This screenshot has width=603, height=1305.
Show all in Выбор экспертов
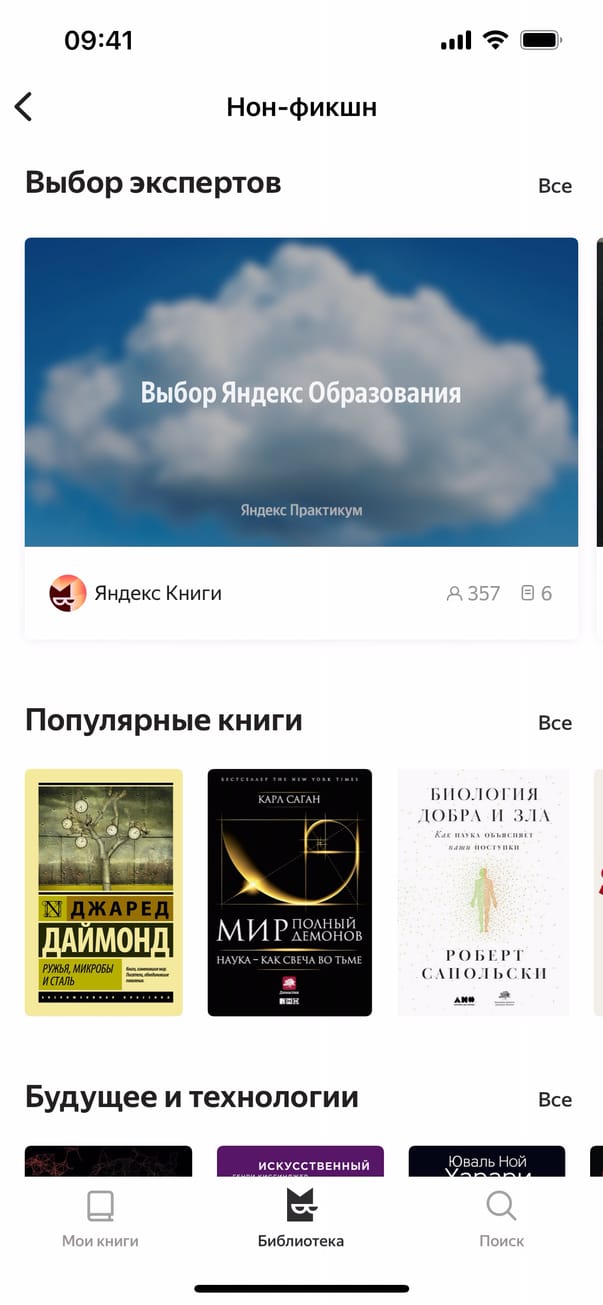tap(555, 186)
